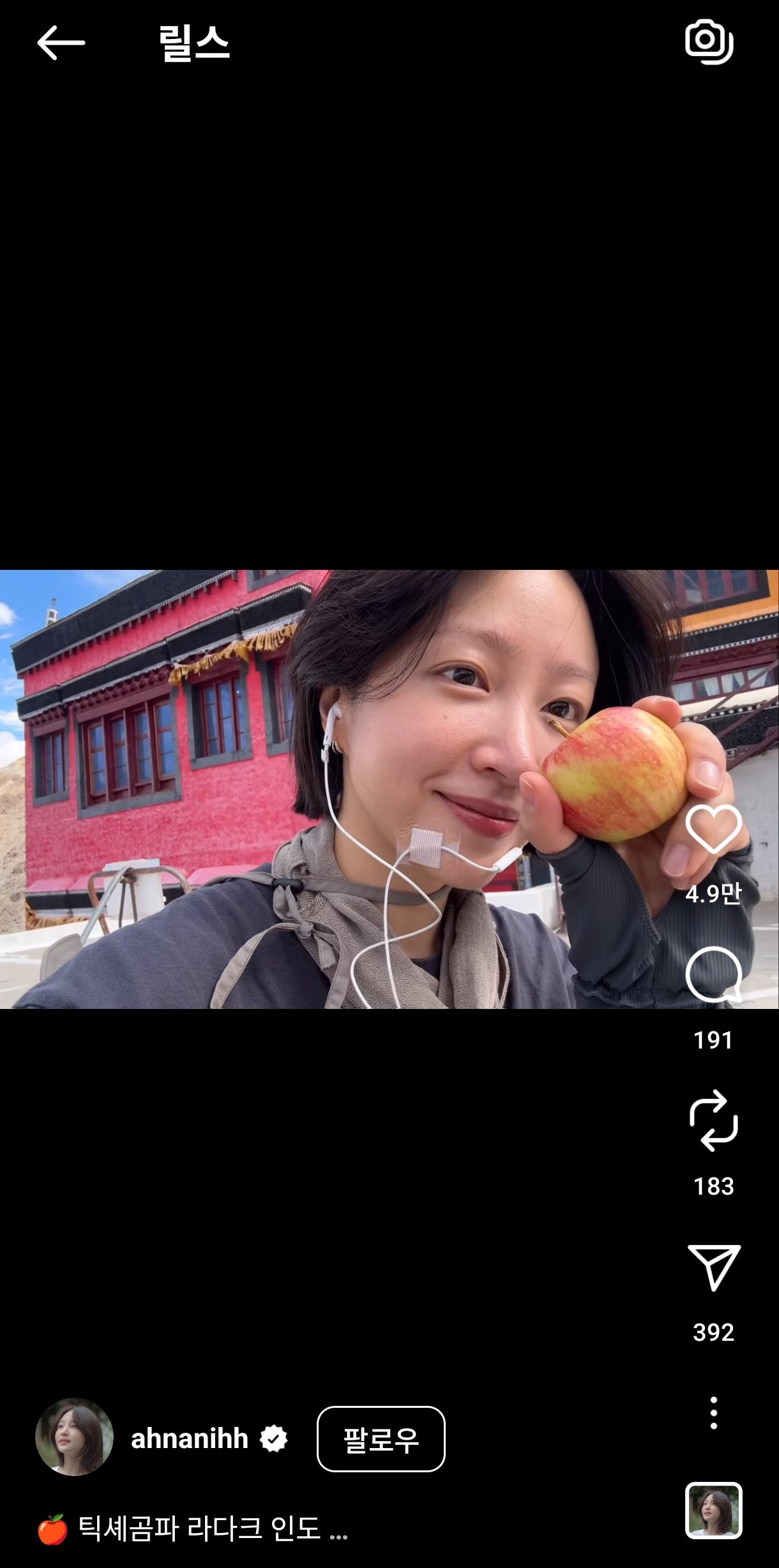The height and width of the screenshot is (1568, 779).
Task: Like this reel with the heart icon
Action: click(x=713, y=829)
